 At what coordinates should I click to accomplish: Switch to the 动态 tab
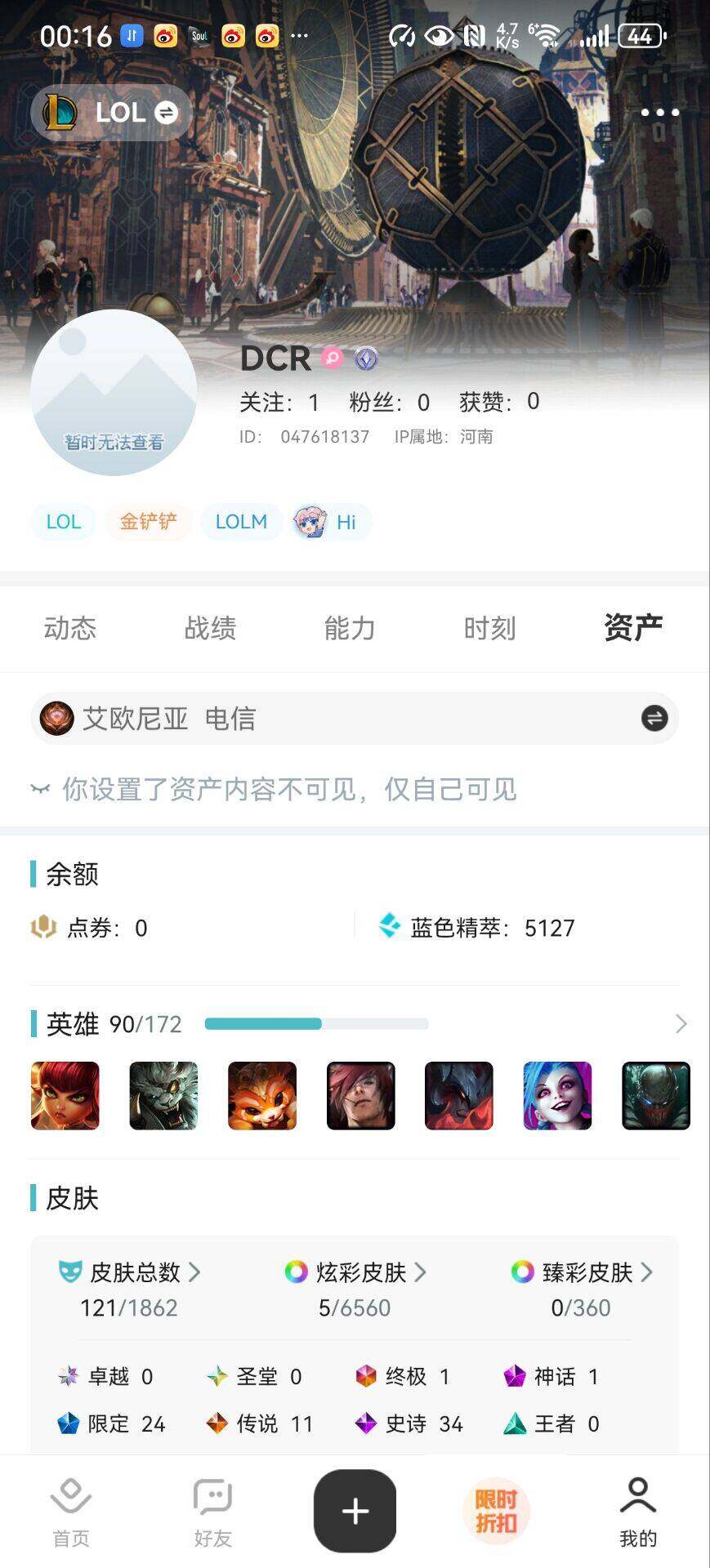tap(70, 628)
